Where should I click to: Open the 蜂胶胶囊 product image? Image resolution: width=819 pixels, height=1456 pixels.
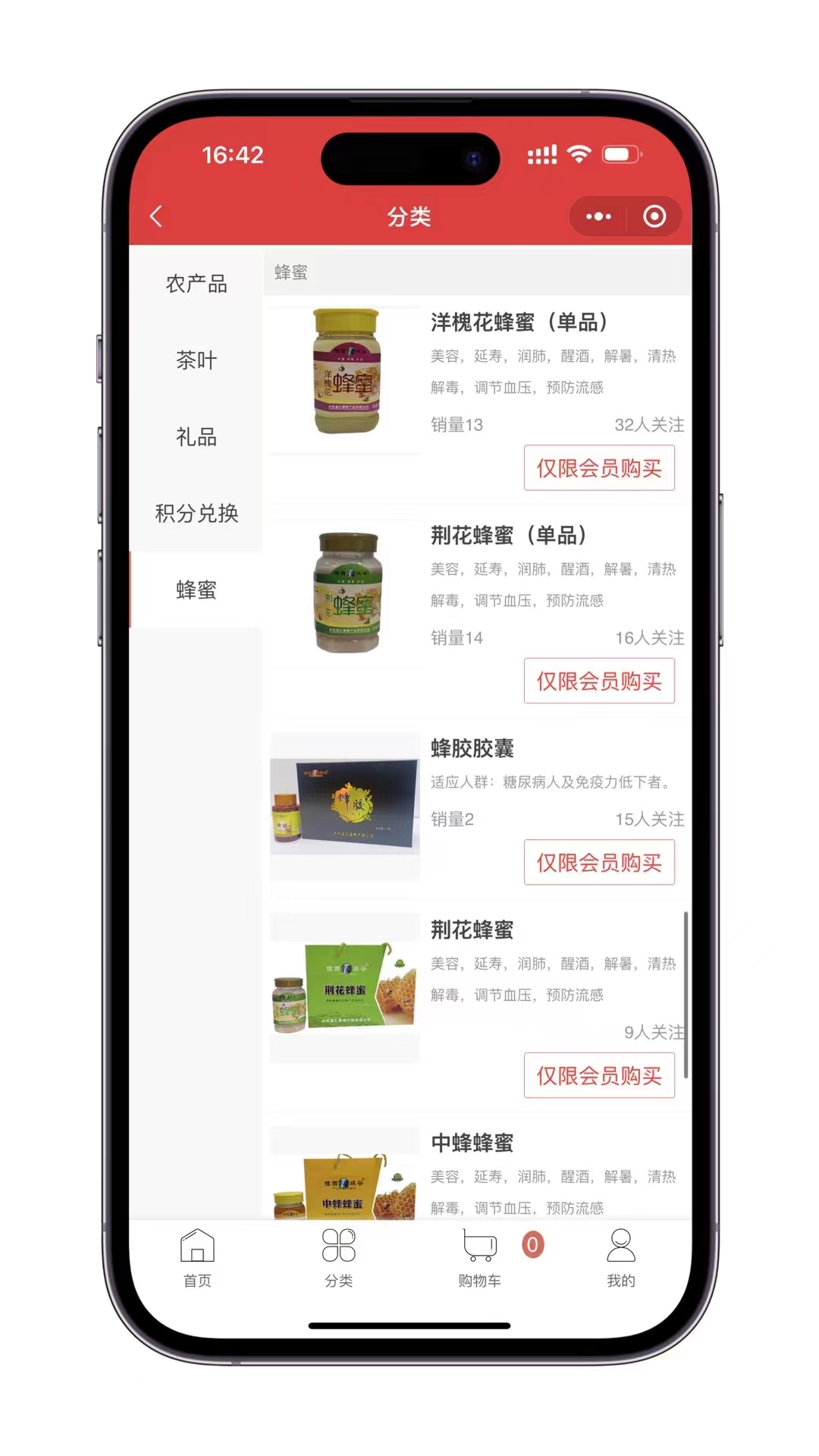pos(345,806)
